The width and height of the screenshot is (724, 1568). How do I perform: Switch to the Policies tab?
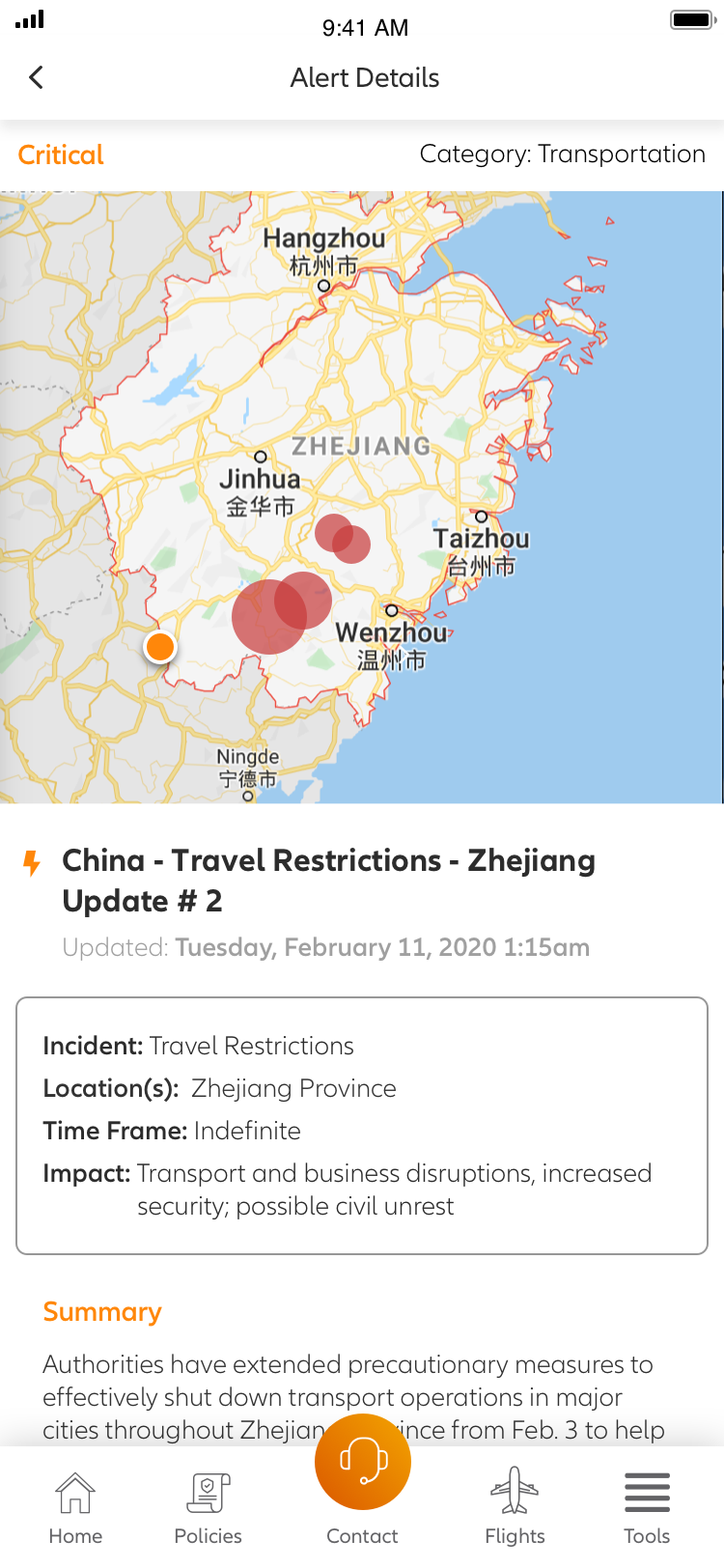(x=208, y=1506)
